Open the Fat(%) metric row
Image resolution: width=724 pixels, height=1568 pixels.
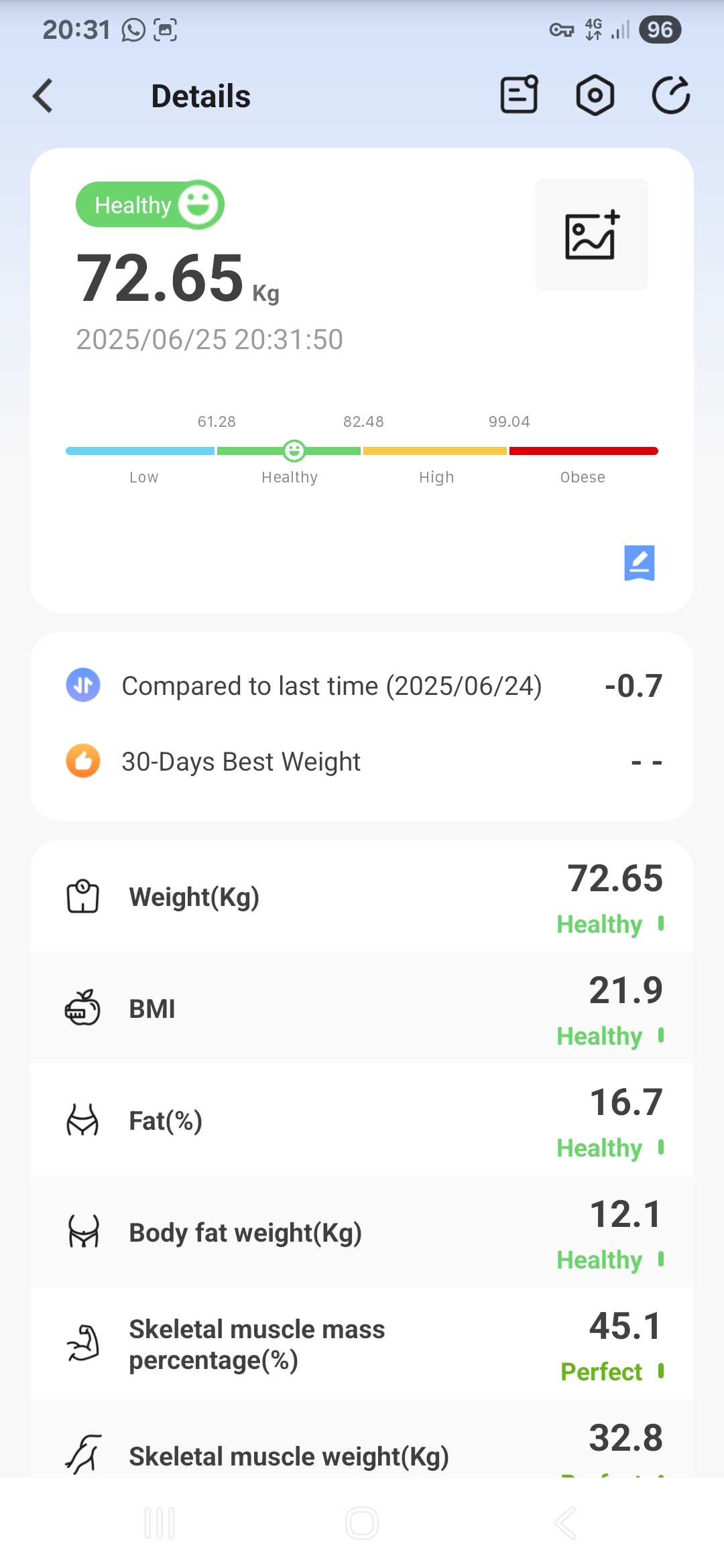click(x=362, y=1120)
